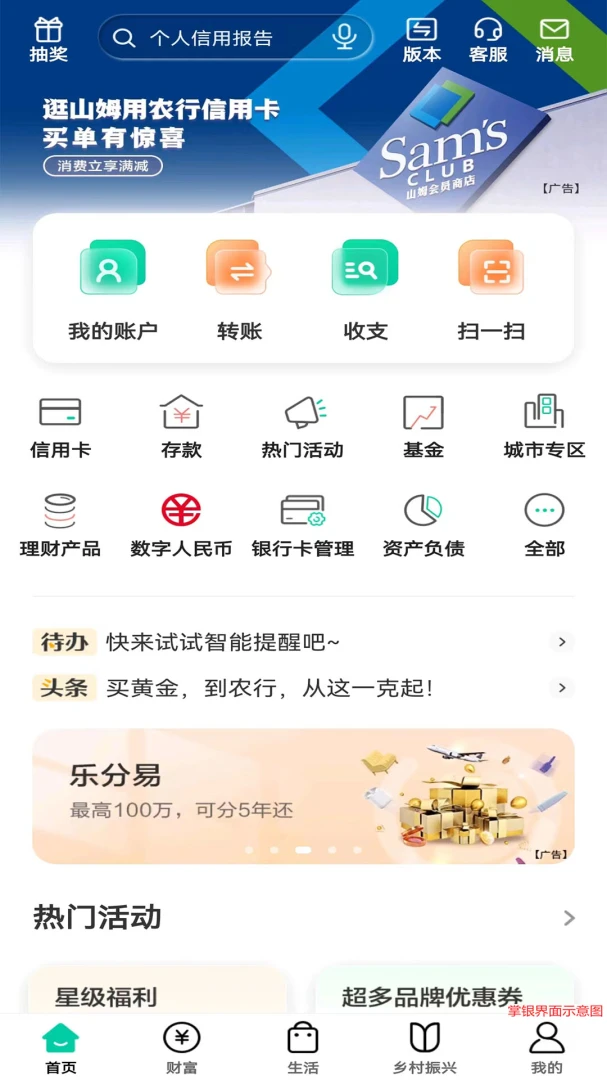Screen dimensions: 607x1080
Task: Switch to the 乡村振兴 tab
Action: pyautogui.click(x=424, y=1048)
